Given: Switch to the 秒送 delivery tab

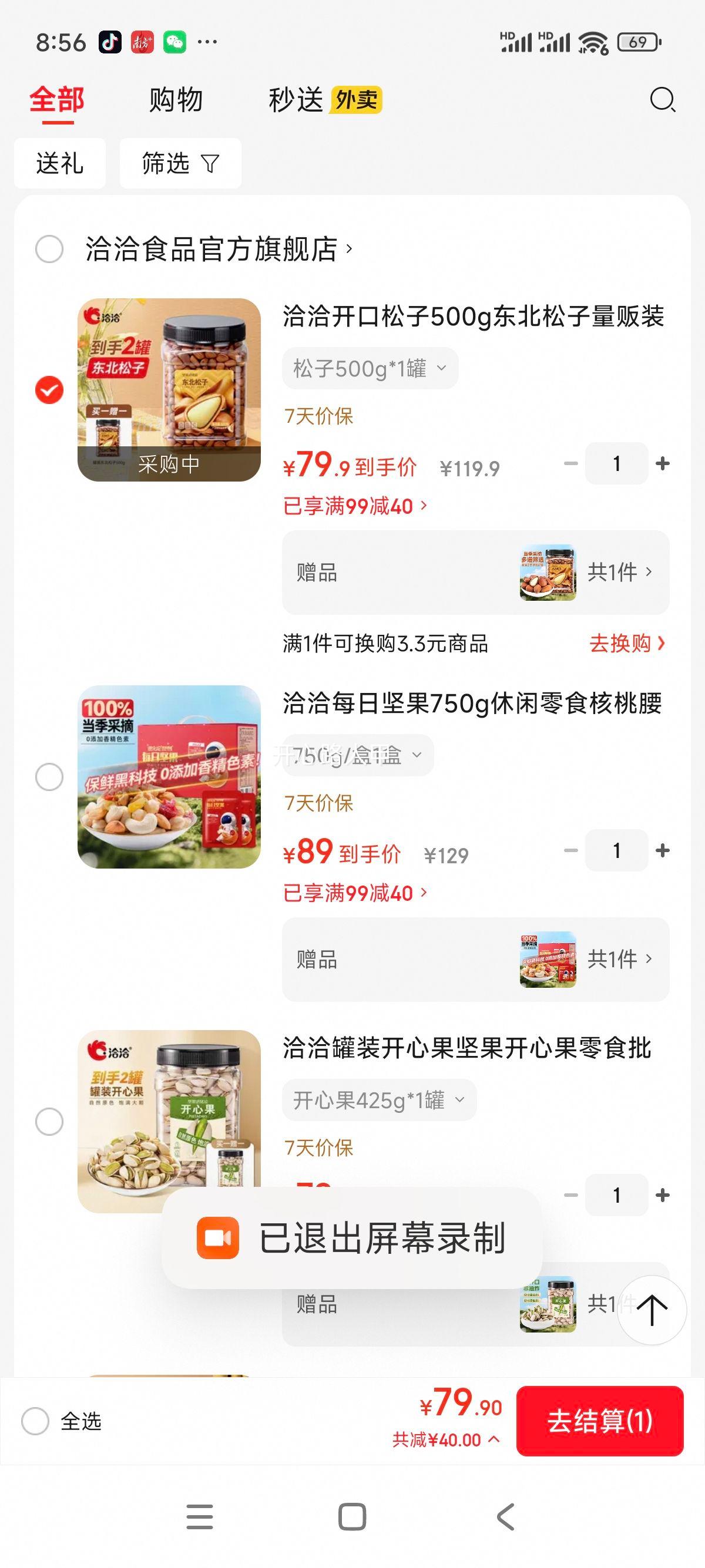Looking at the screenshot, I should pos(297,100).
